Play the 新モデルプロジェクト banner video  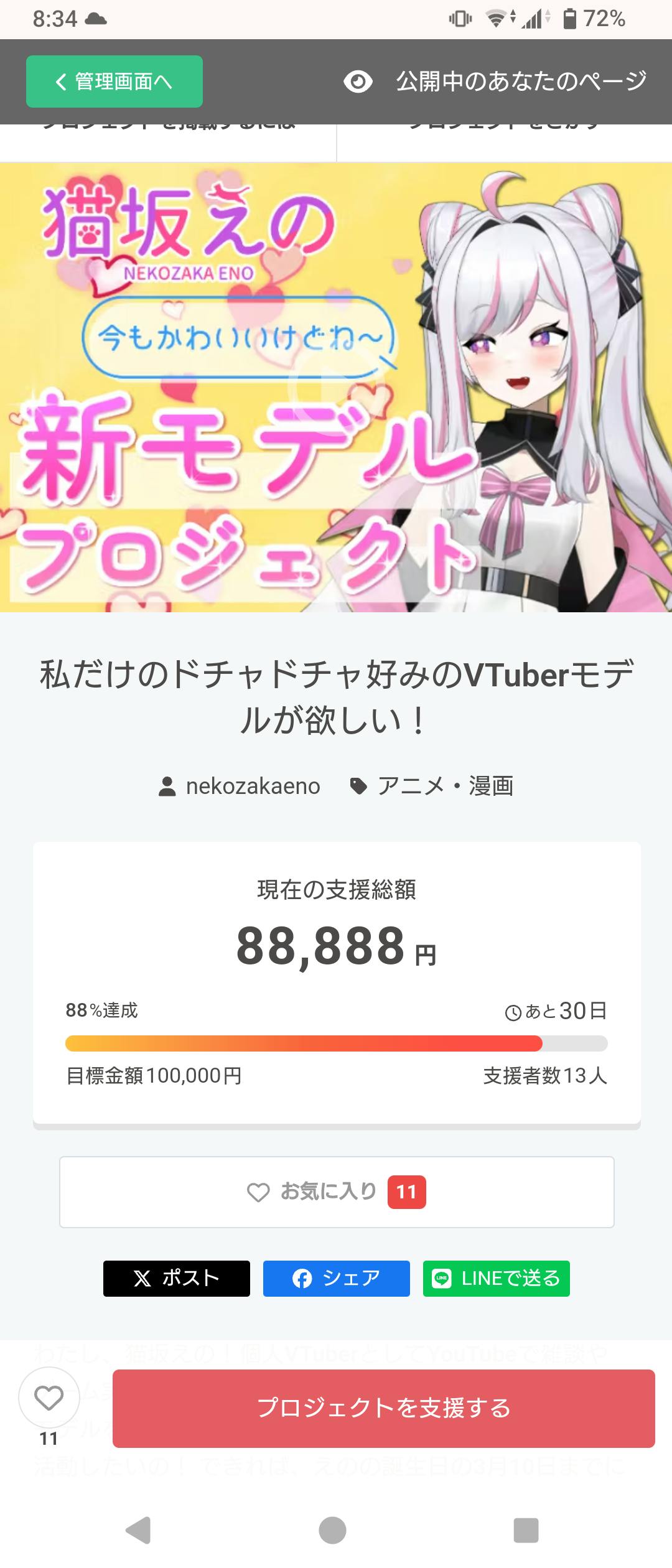(336, 387)
